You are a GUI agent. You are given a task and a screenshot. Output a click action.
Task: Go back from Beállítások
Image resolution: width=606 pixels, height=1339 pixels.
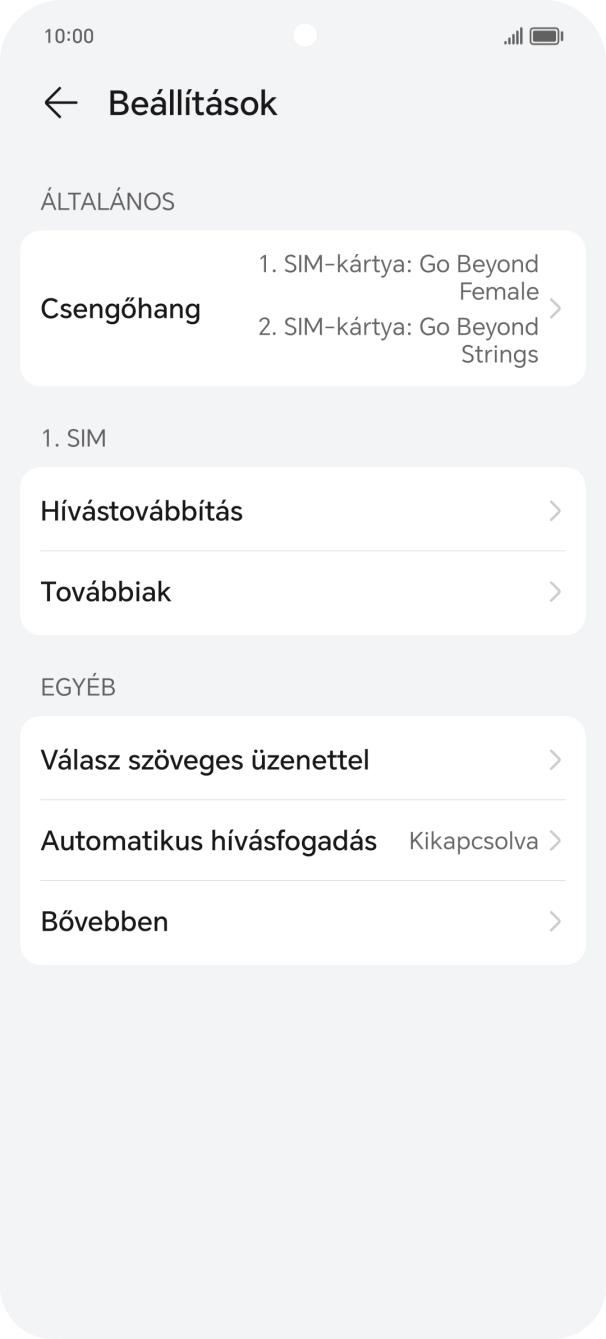[x=61, y=103]
